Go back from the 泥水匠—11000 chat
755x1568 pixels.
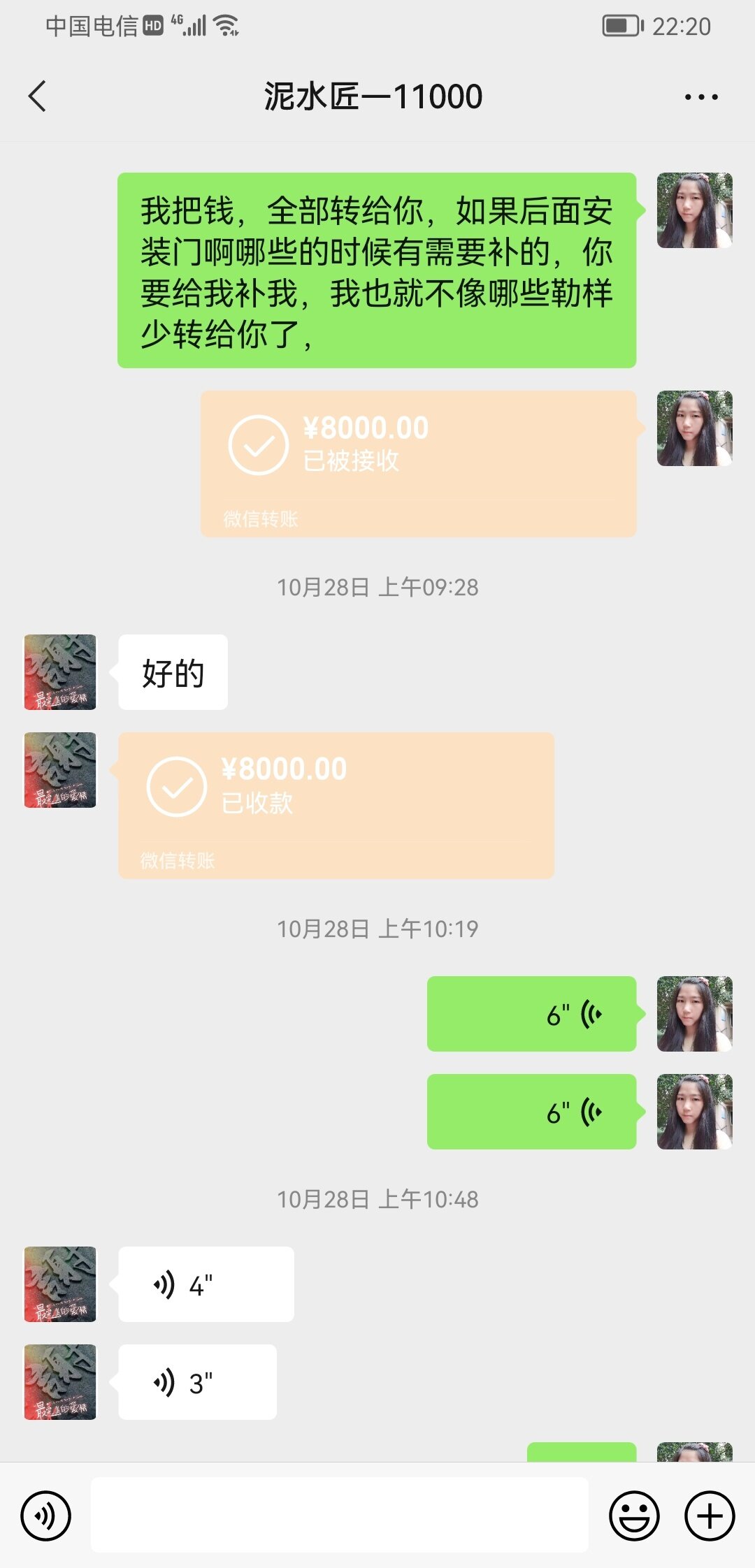(38, 96)
